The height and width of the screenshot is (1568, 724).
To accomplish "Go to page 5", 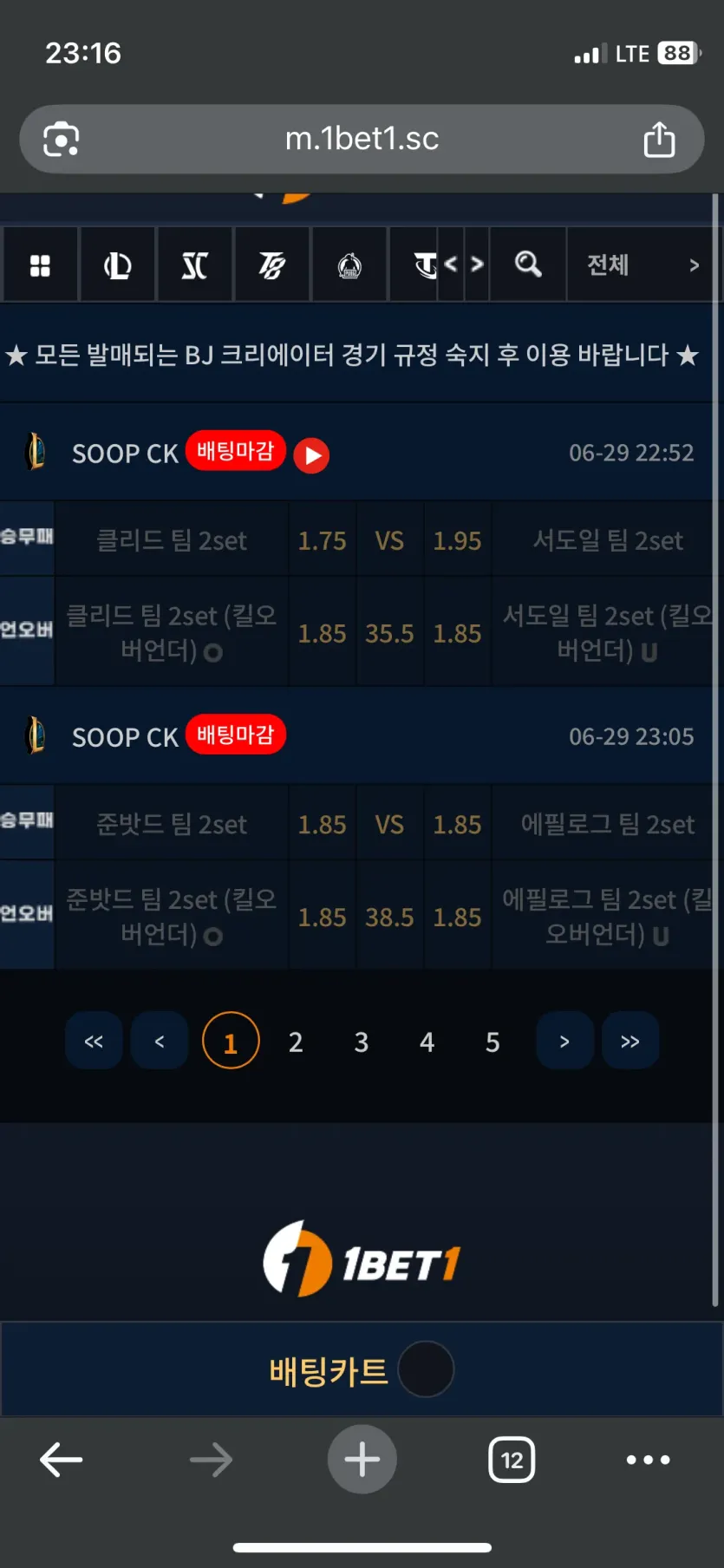I will coord(492,1042).
